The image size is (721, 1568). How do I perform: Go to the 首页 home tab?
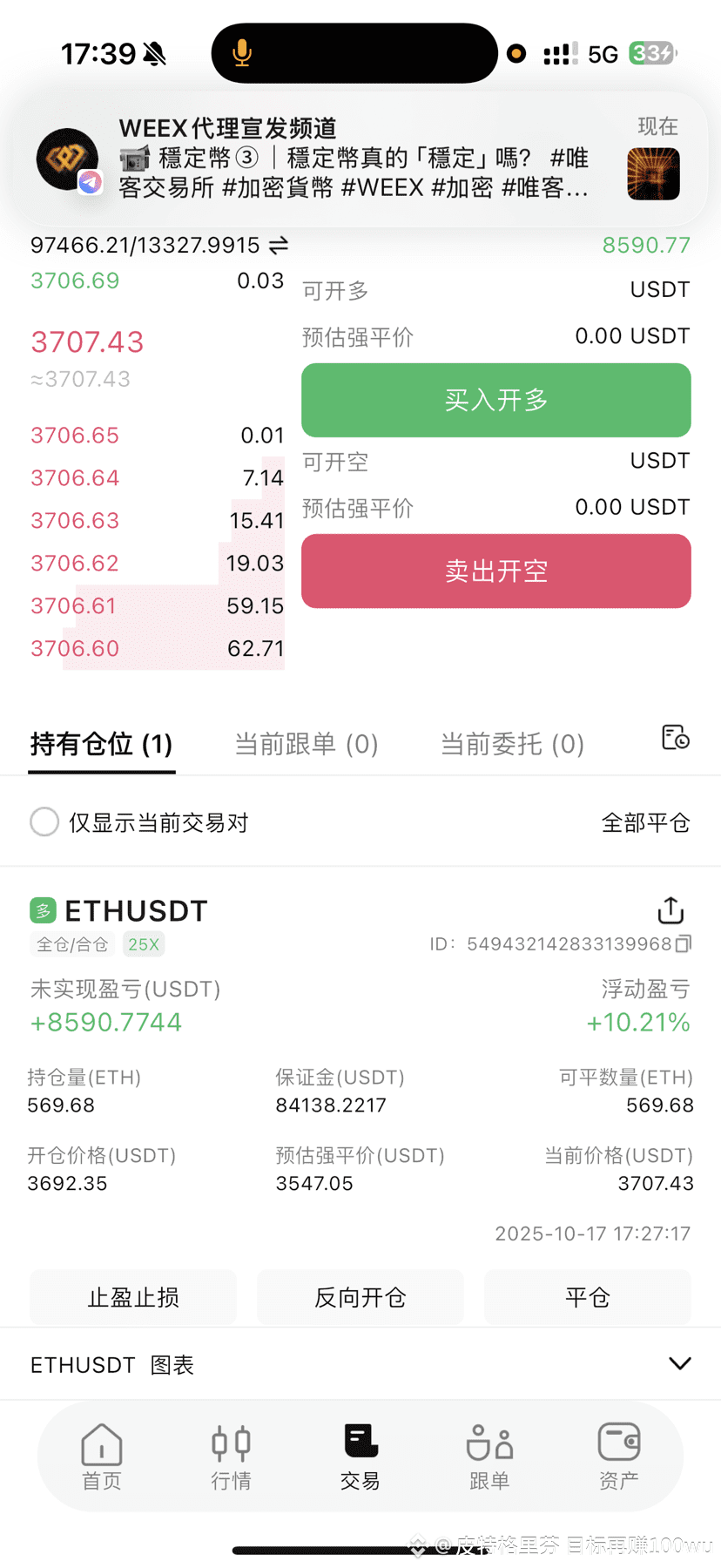tap(102, 1456)
